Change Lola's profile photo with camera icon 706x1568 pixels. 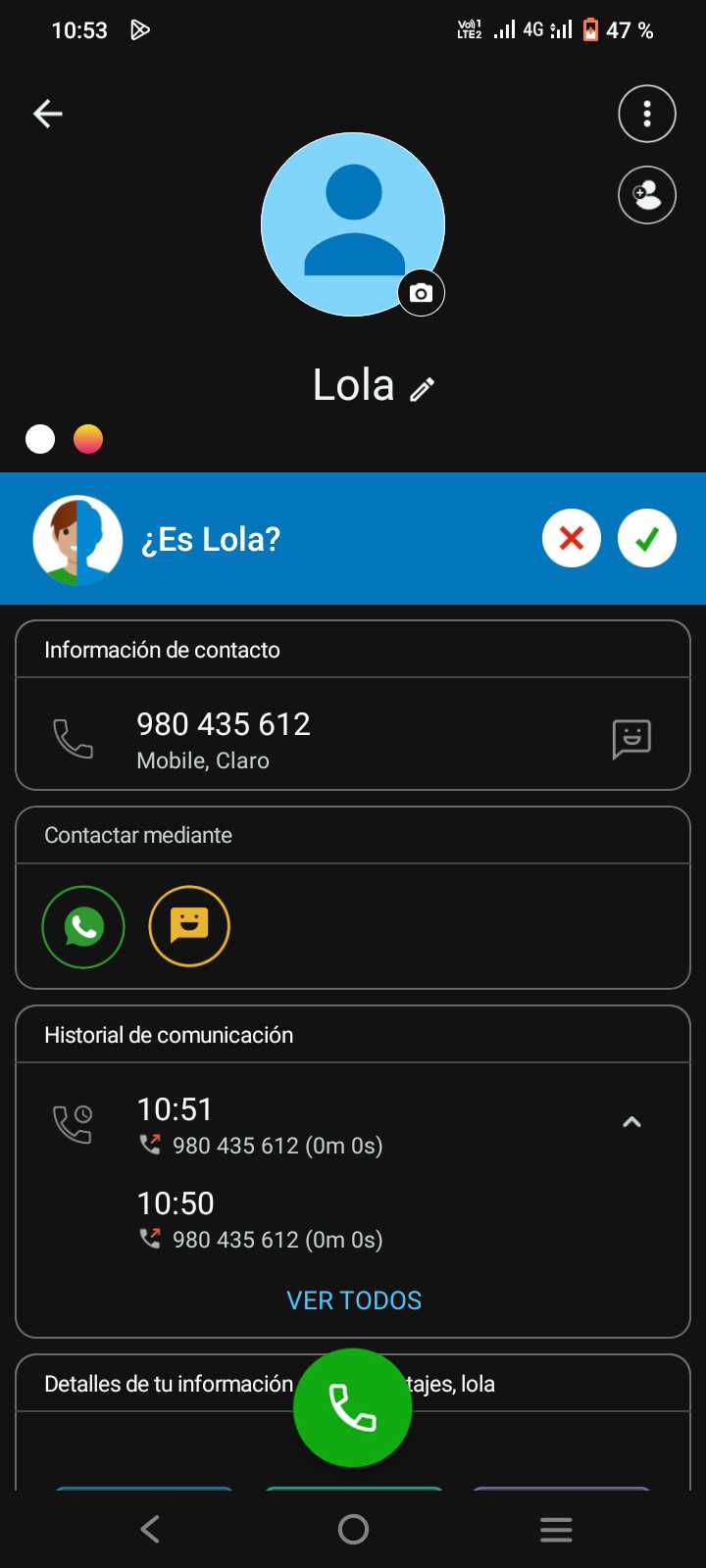click(421, 293)
